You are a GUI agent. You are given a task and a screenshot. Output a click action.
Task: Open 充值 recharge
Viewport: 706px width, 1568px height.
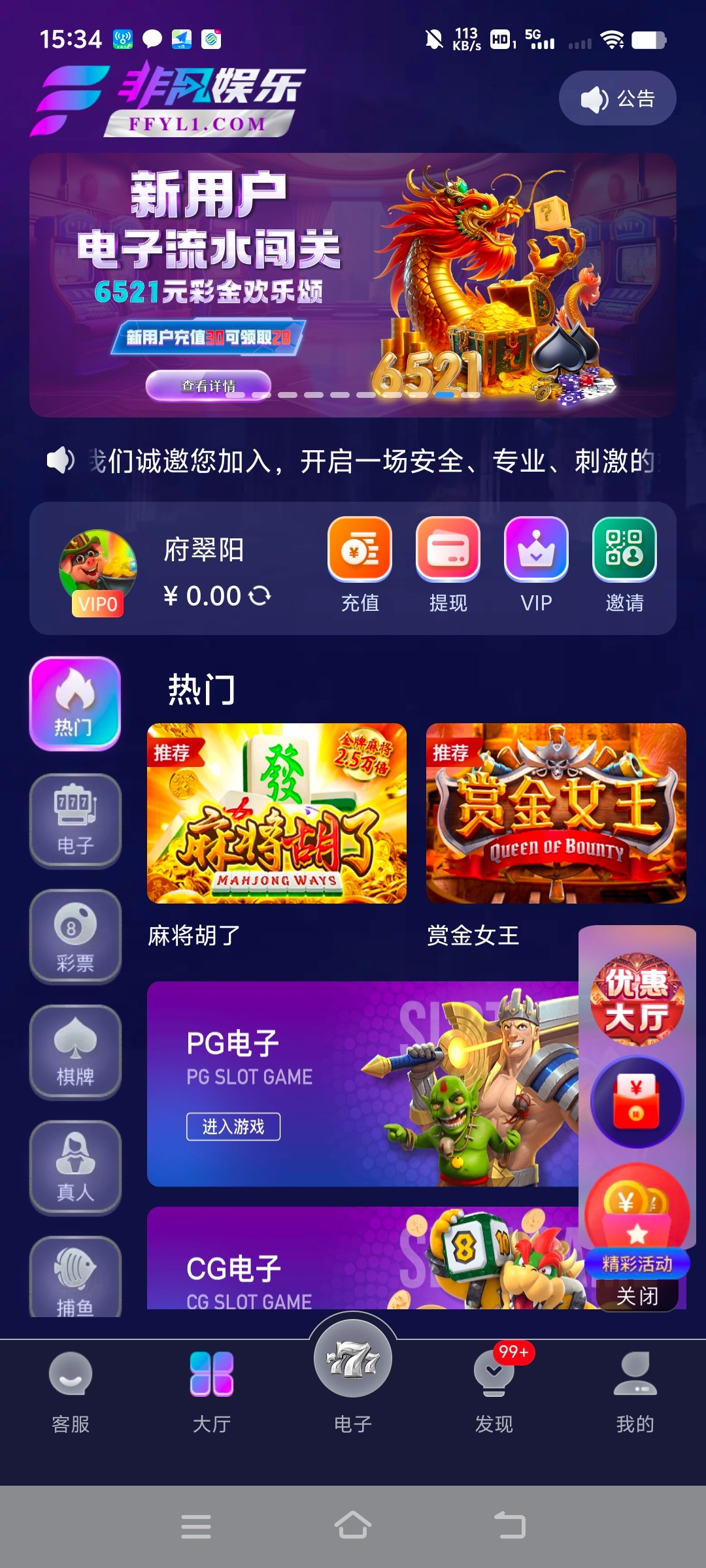pos(360,564)
